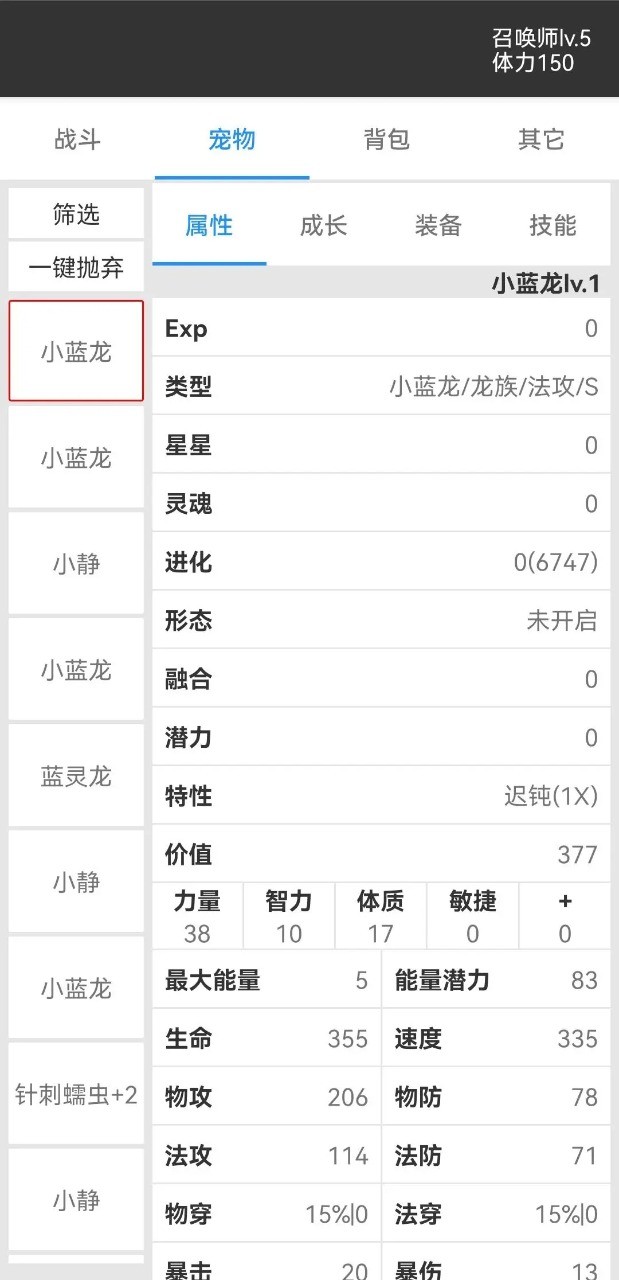Screen dimensions: 619x1280
Task: Select the 属性 sub-tab
Action: pyautogui.click(x=209, y=226)
